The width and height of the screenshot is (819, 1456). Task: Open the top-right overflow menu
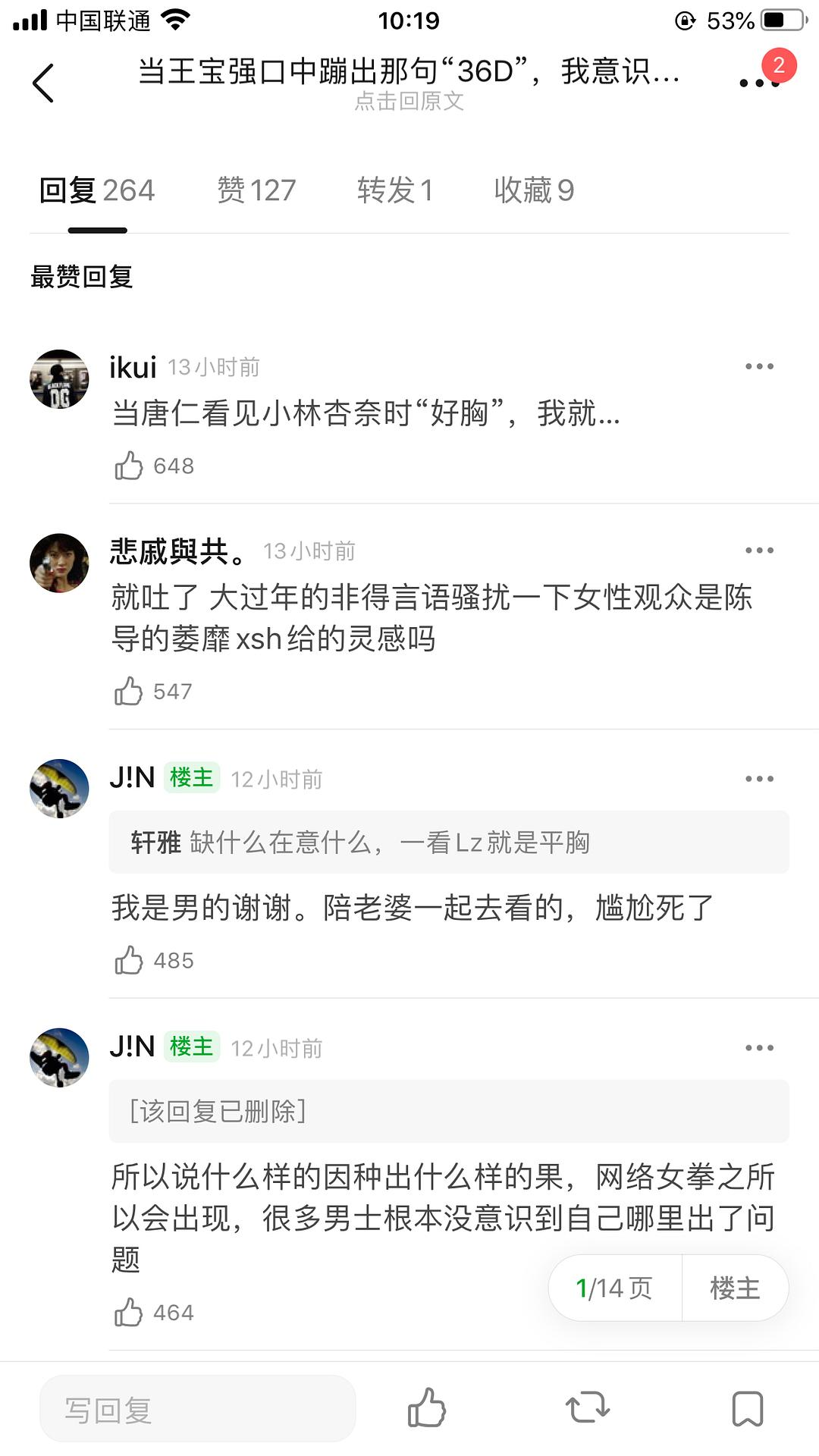(758, 82)
